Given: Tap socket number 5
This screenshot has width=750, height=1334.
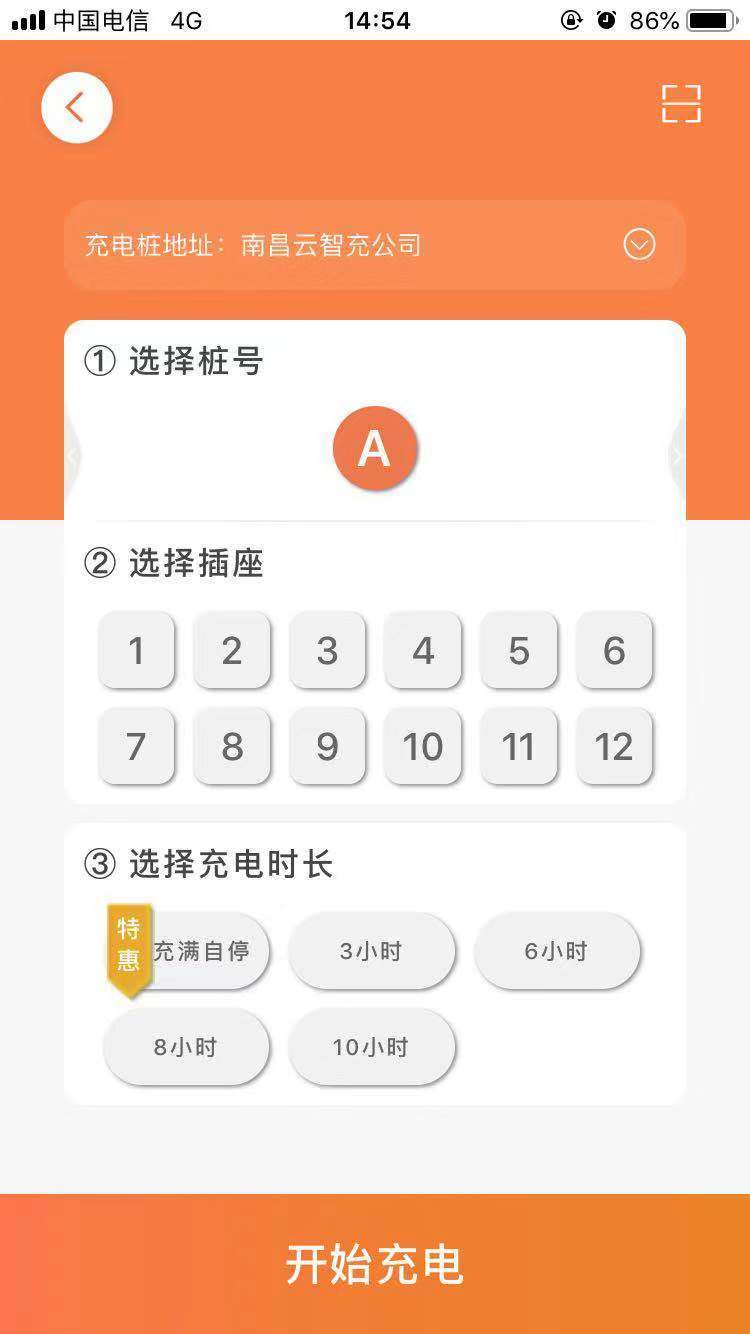Looking at the screenshot, I should [518, 651].
